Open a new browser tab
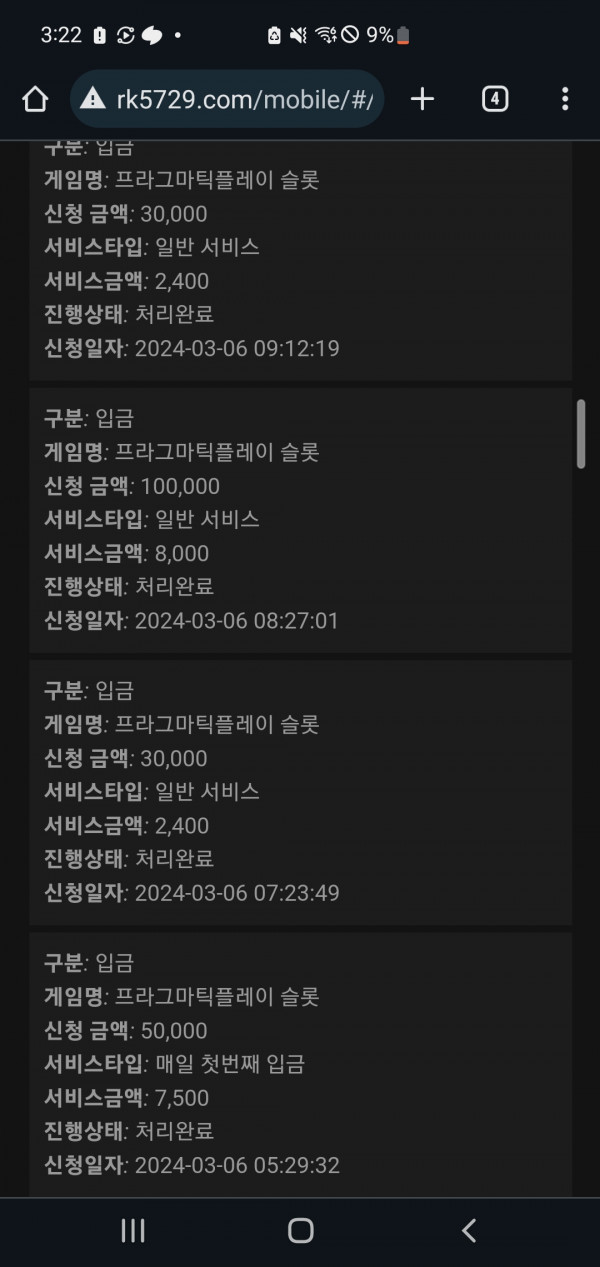The width and height of the screenshot is (600, 1267). click(423, 99)
